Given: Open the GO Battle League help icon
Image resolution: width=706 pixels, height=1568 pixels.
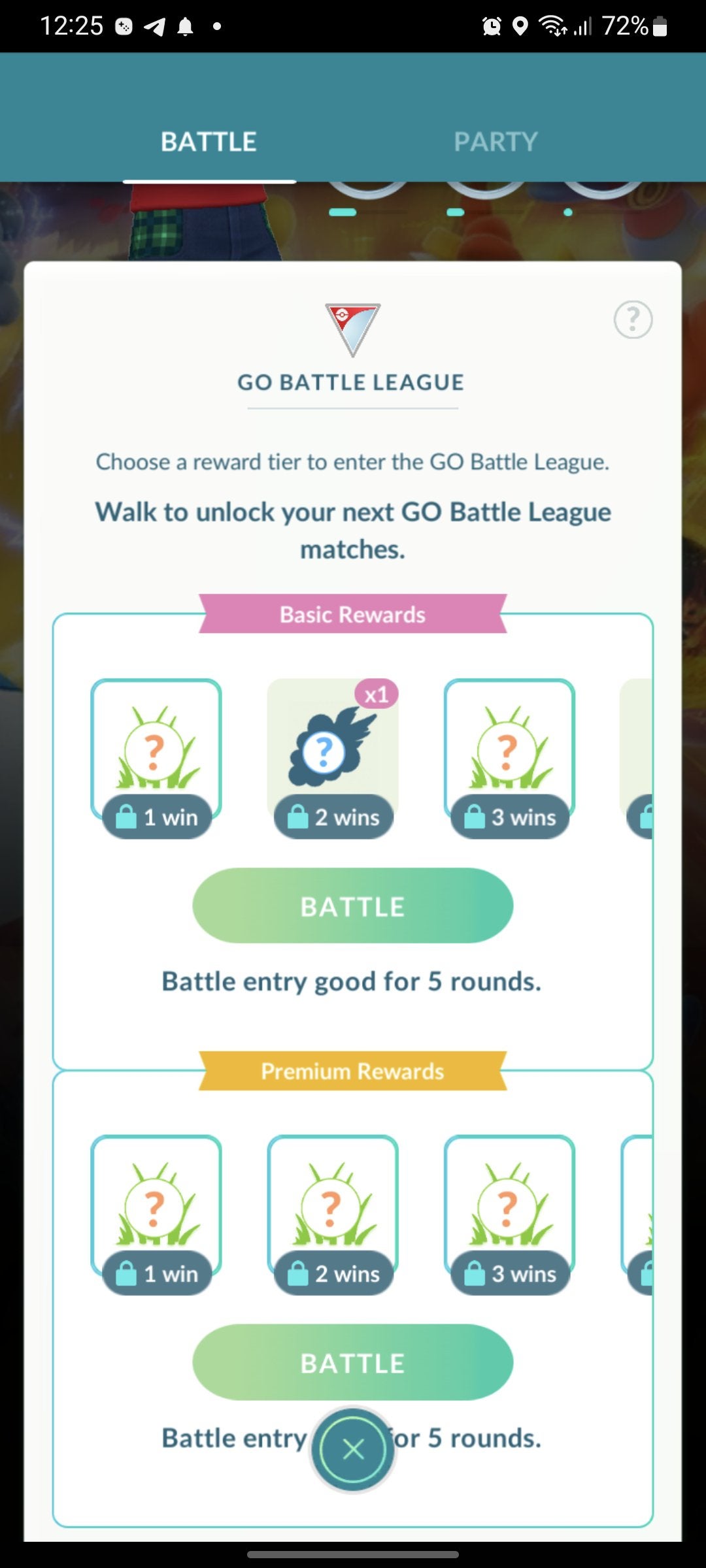Looking at the screenshot, I should click(x=632, y=319).
